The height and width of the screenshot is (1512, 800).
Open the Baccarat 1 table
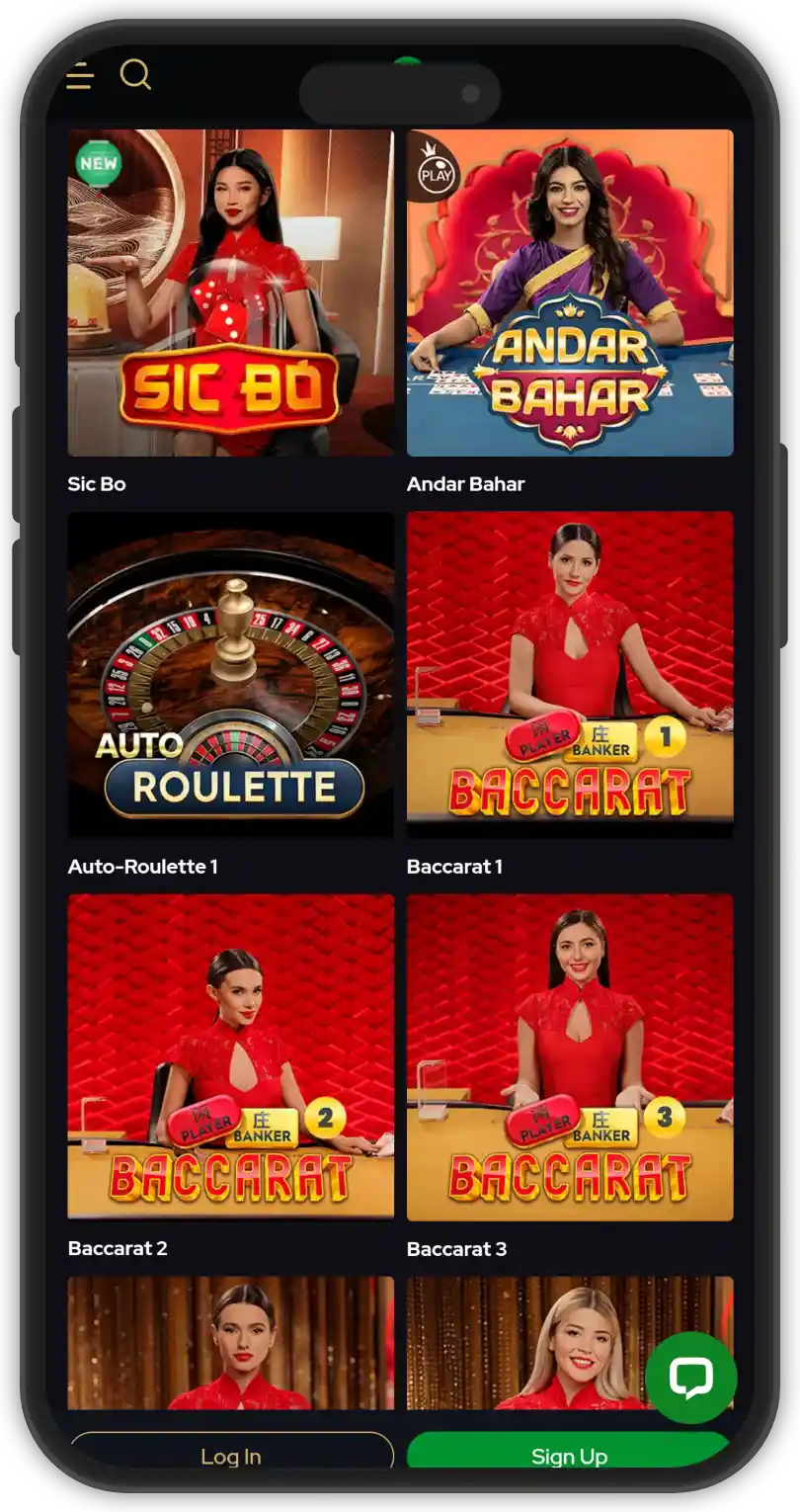570,674
